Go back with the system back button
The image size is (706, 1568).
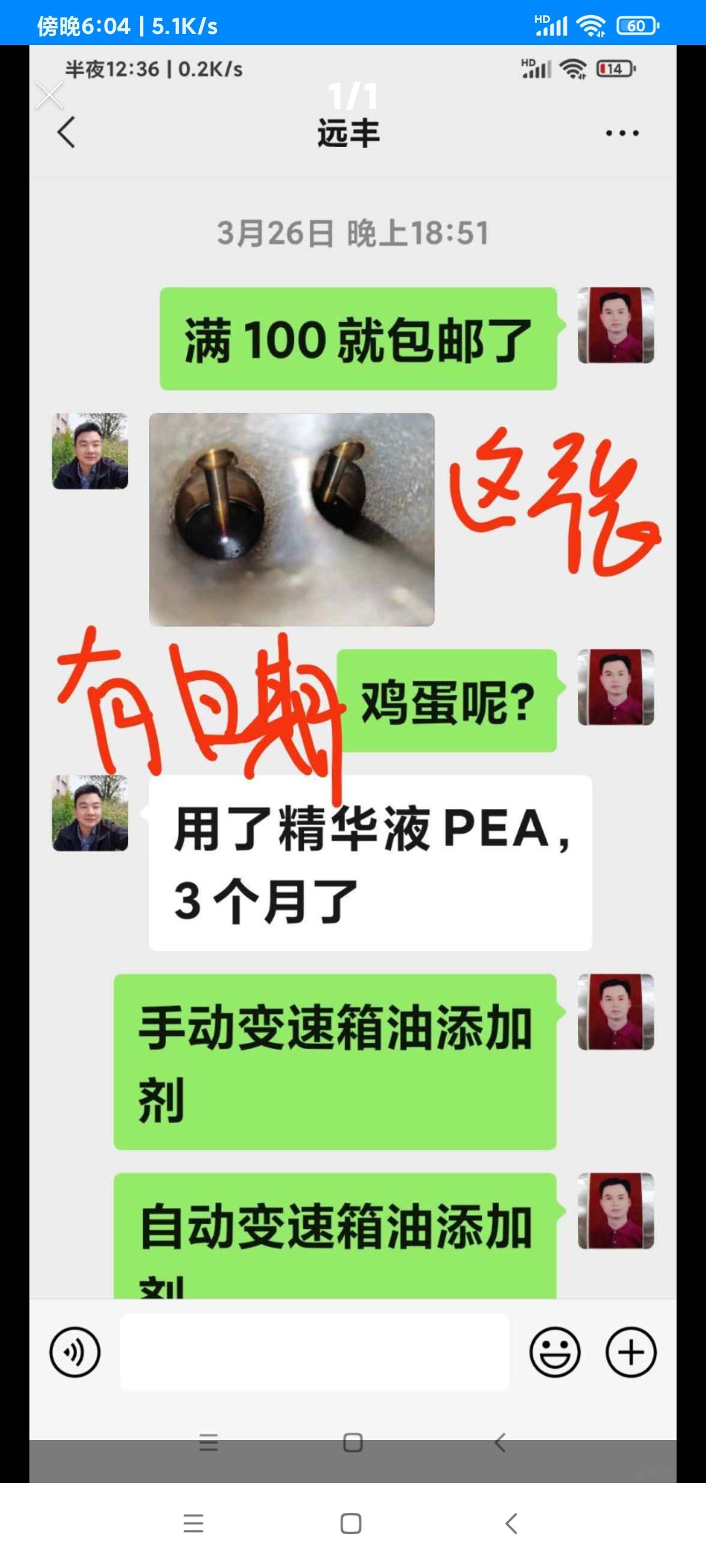[x=511, y=1524]
